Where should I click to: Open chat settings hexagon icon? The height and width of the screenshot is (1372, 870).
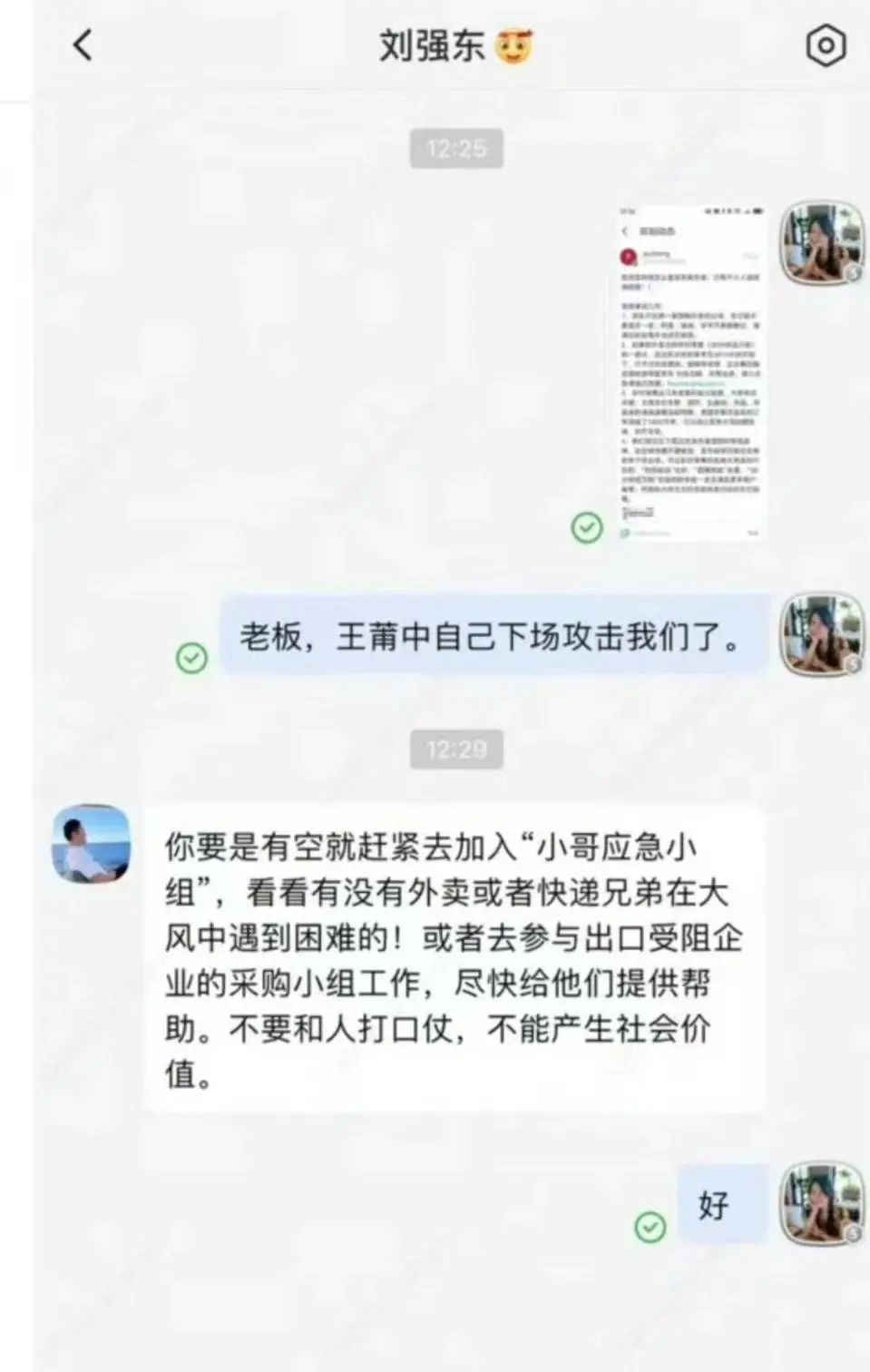tap(826, 45)
